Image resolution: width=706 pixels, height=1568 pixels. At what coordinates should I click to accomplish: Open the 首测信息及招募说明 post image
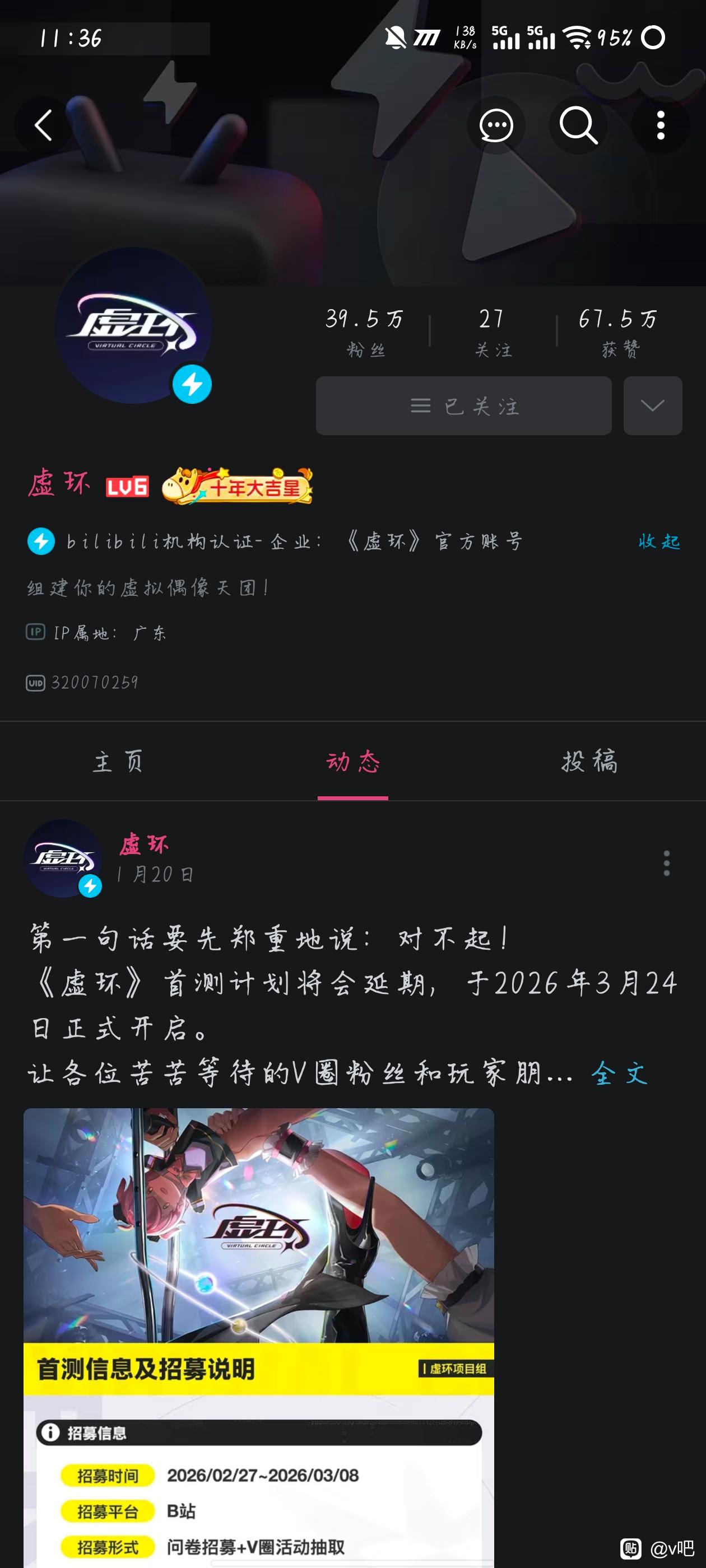pyautogui.click(x=259, y=1333)
